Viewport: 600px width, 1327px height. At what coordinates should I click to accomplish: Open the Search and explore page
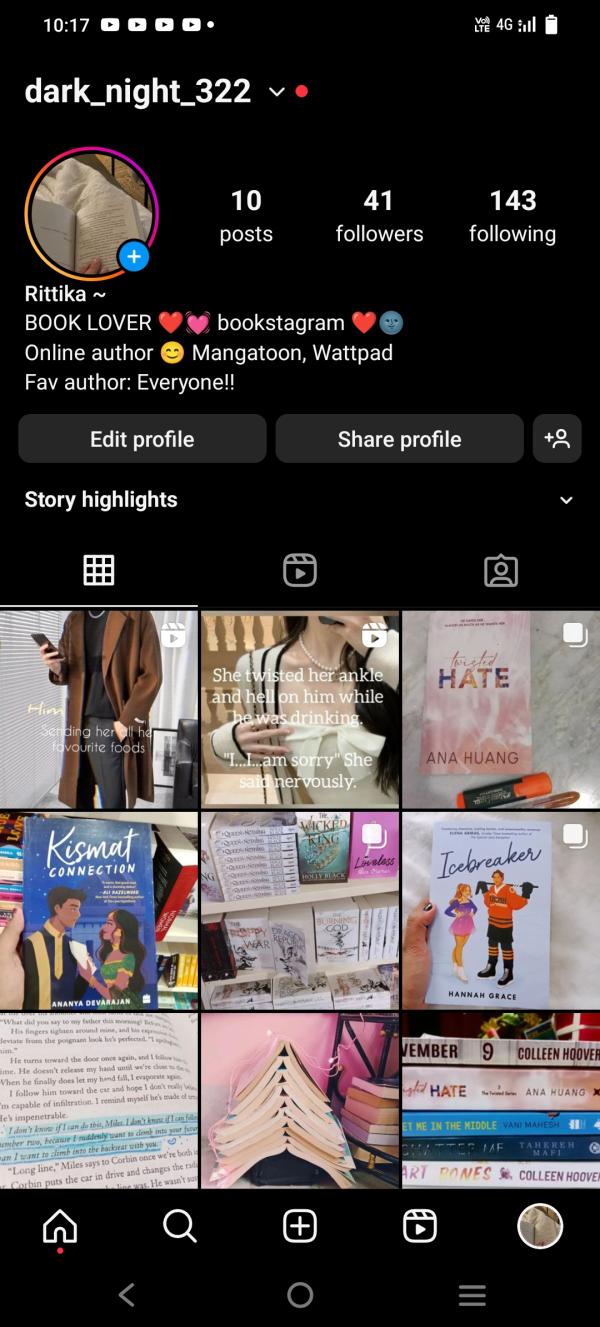point(180,1226)
